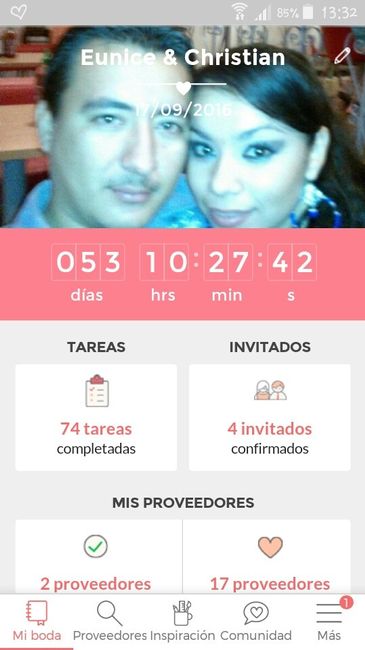Viewport: 365px width, 650px height.
Task: Tap the pencil icon to edit wedding details
Action: 342,56
